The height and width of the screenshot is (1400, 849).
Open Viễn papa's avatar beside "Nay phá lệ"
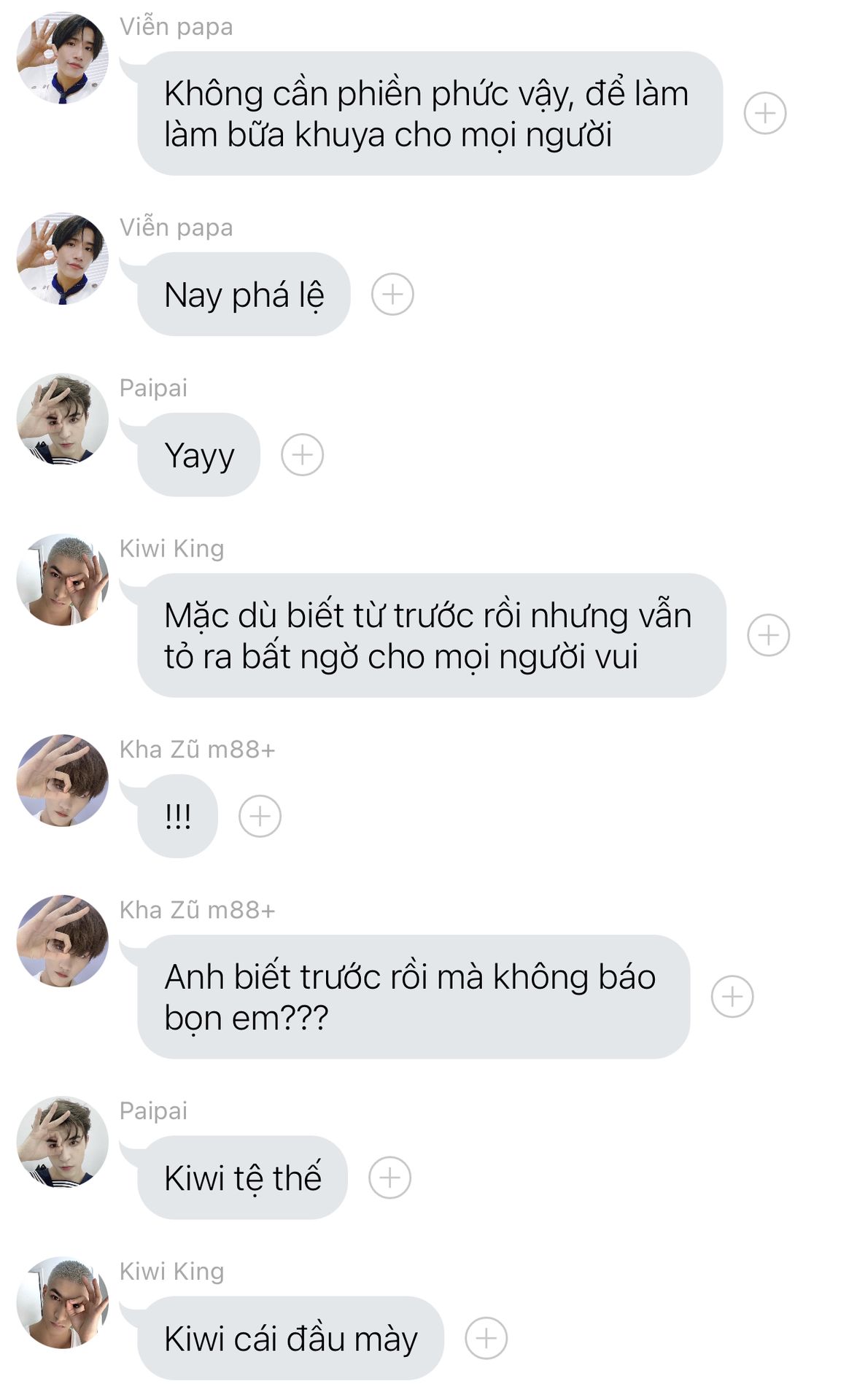63,259
